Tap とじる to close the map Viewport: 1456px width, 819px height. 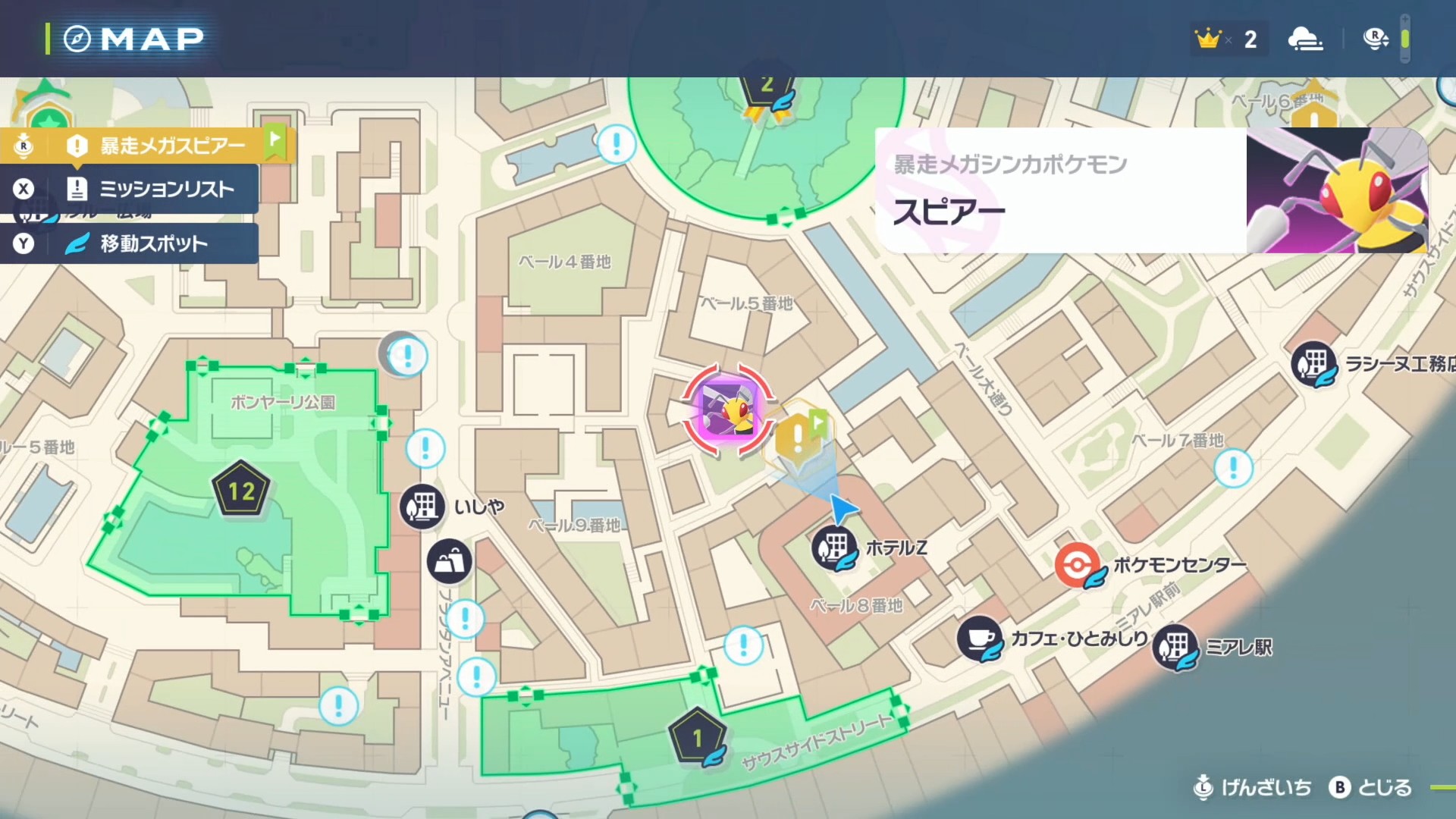(1371, 788)
